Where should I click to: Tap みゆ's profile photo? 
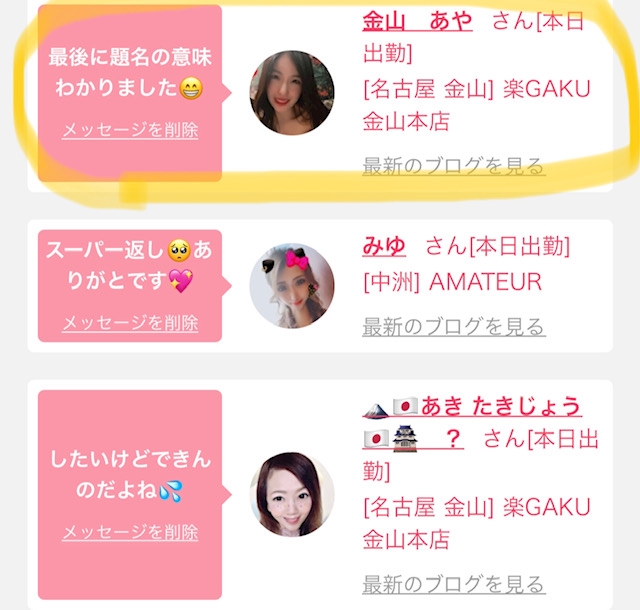point(292,286)
